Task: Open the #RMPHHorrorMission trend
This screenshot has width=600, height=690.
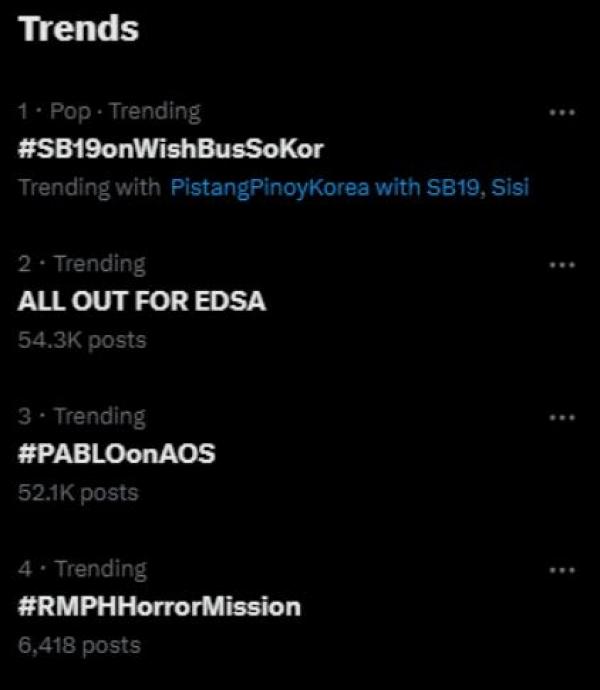Action: [x=159, y=606]
